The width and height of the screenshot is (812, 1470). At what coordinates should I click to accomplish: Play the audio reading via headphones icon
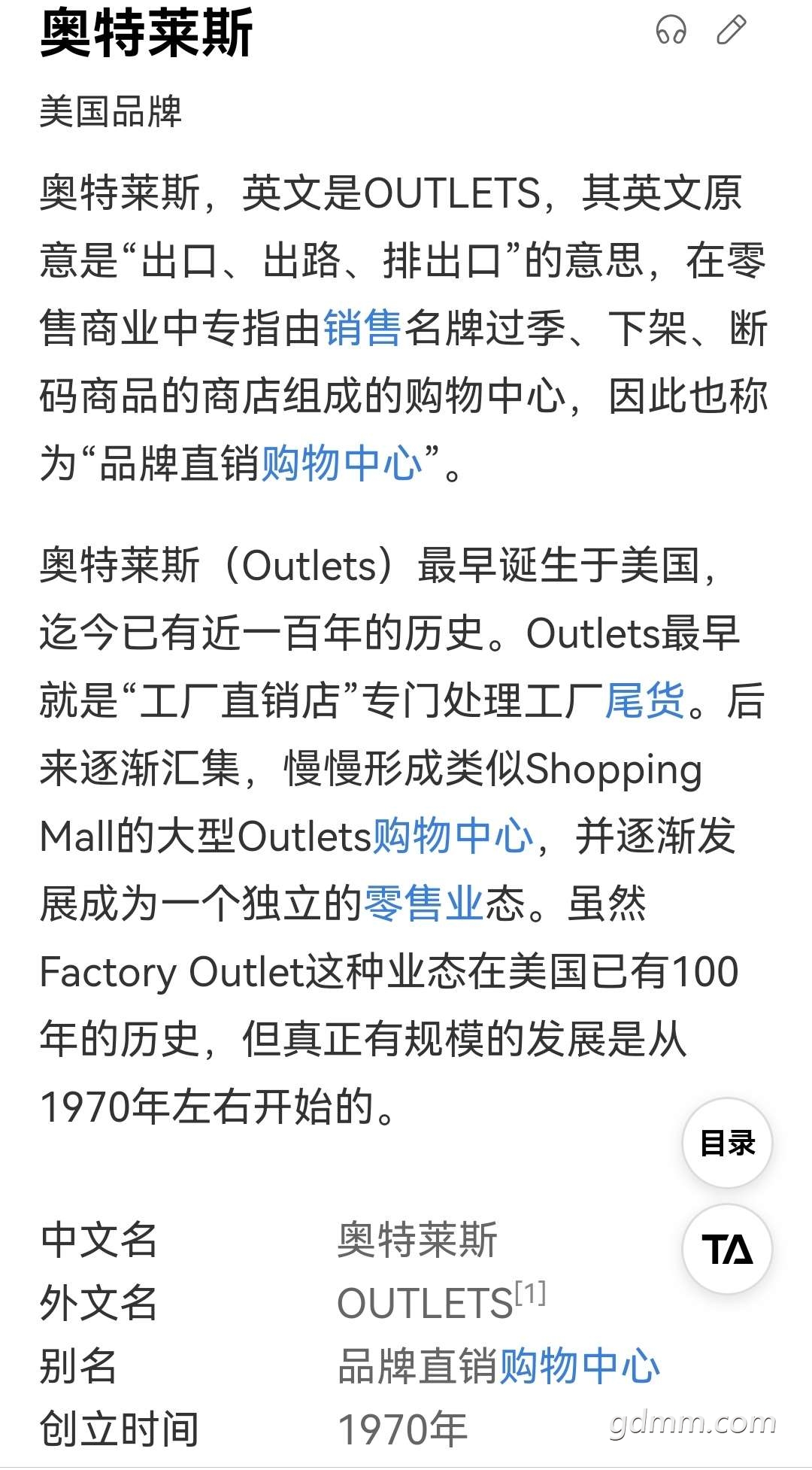click(x=671, y=30)
